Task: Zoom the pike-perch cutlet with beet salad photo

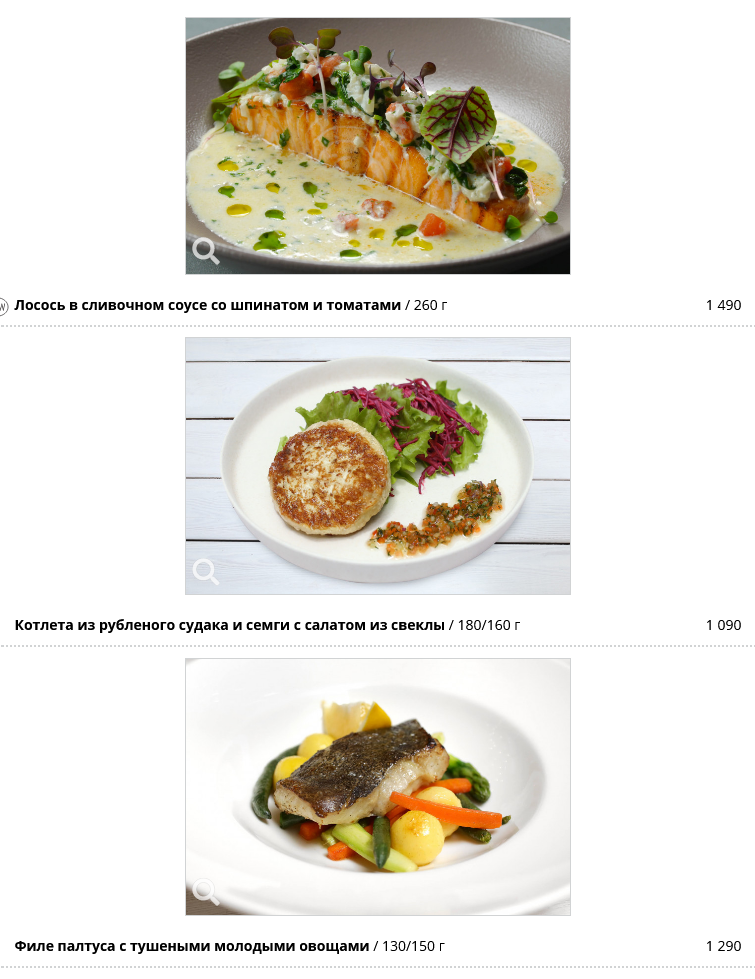Action: coord(206,572)
